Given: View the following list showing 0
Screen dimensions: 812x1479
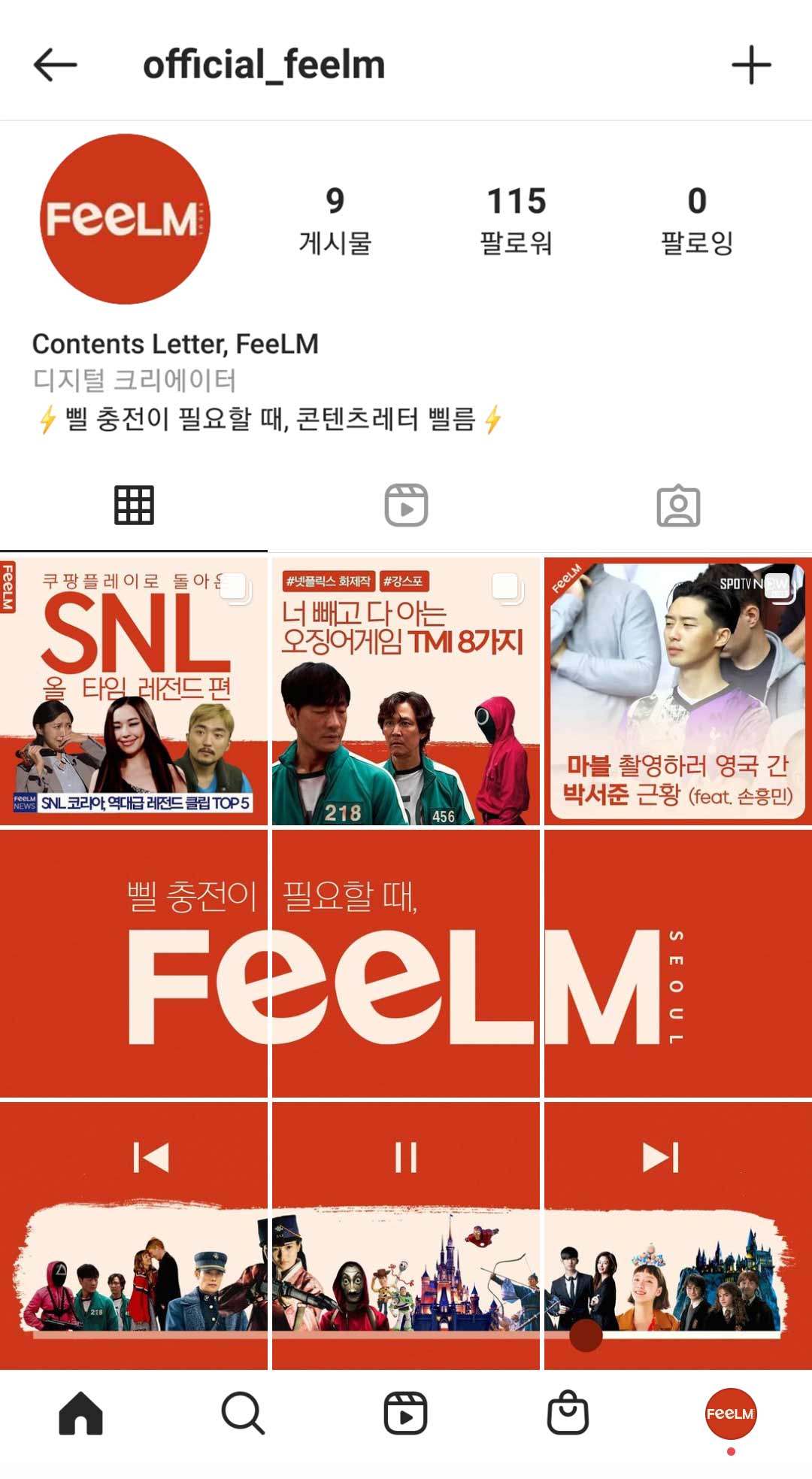Looking at the screenshot, I should (x=696, y=220).
